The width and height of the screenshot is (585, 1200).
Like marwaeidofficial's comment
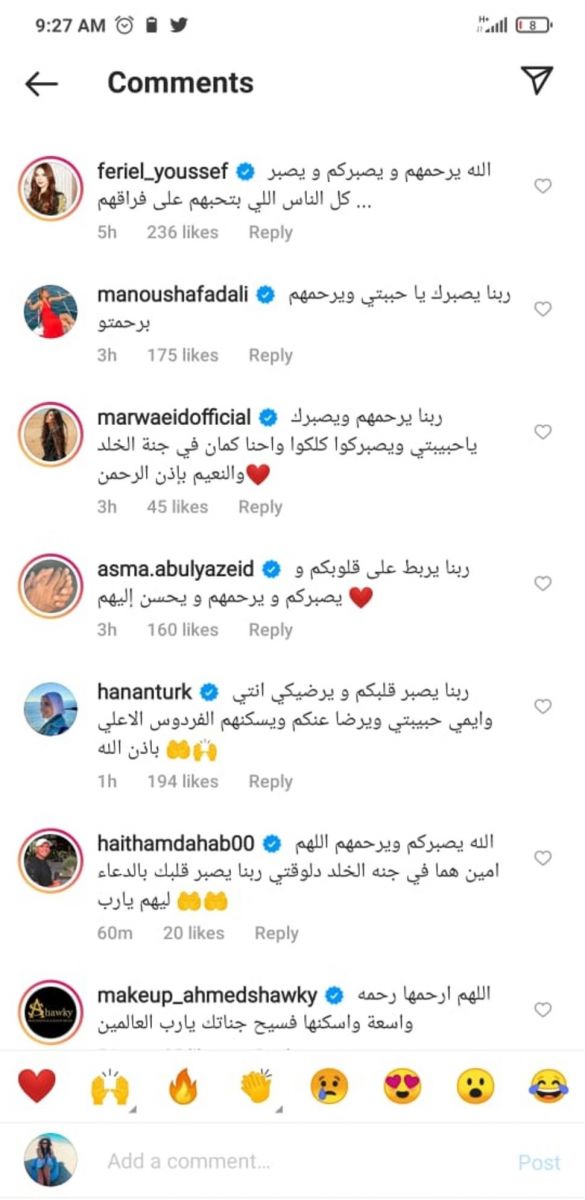click(x=544, y=432)
